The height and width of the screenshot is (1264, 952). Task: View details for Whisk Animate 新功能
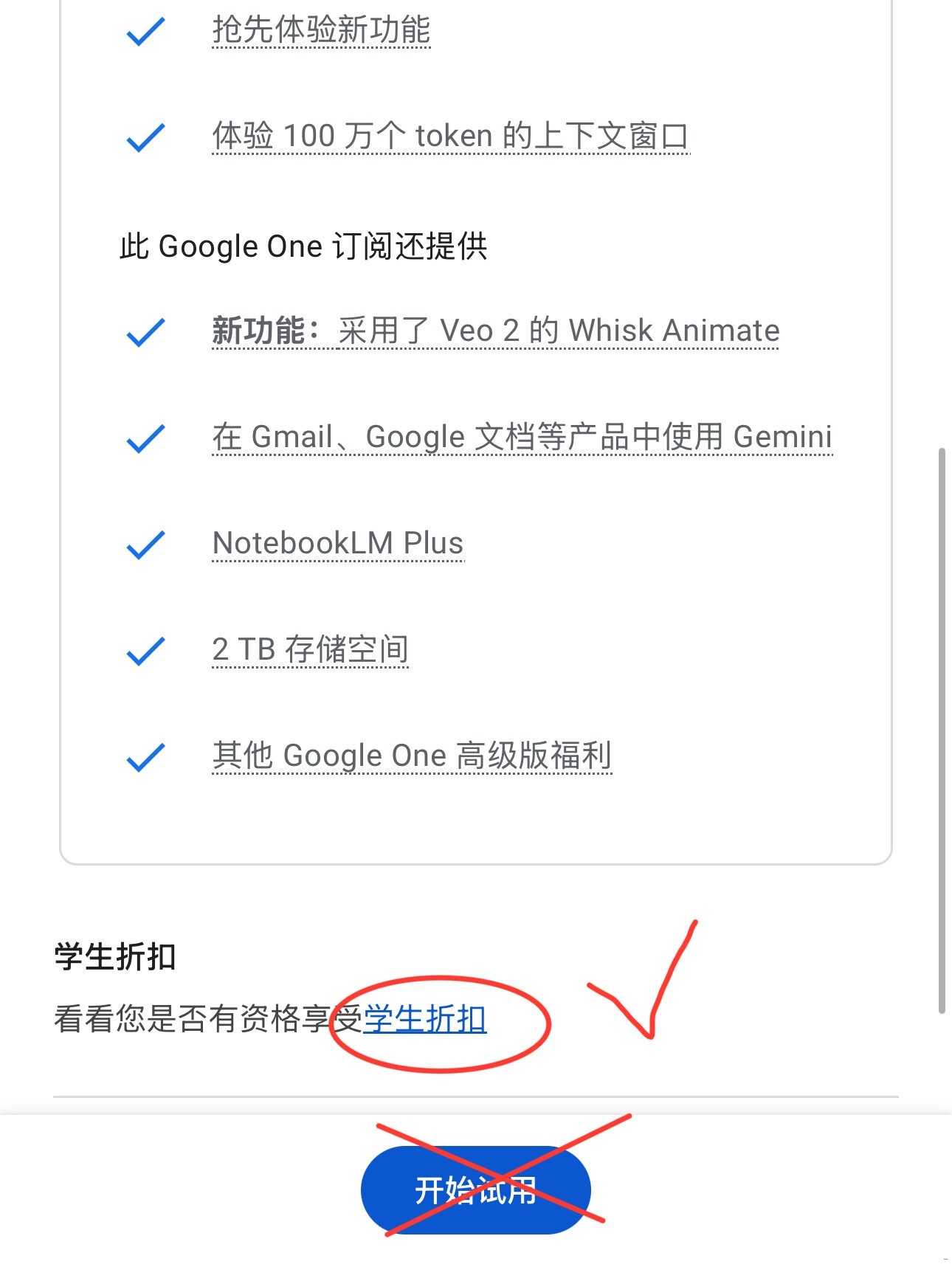tap(495, 331)
